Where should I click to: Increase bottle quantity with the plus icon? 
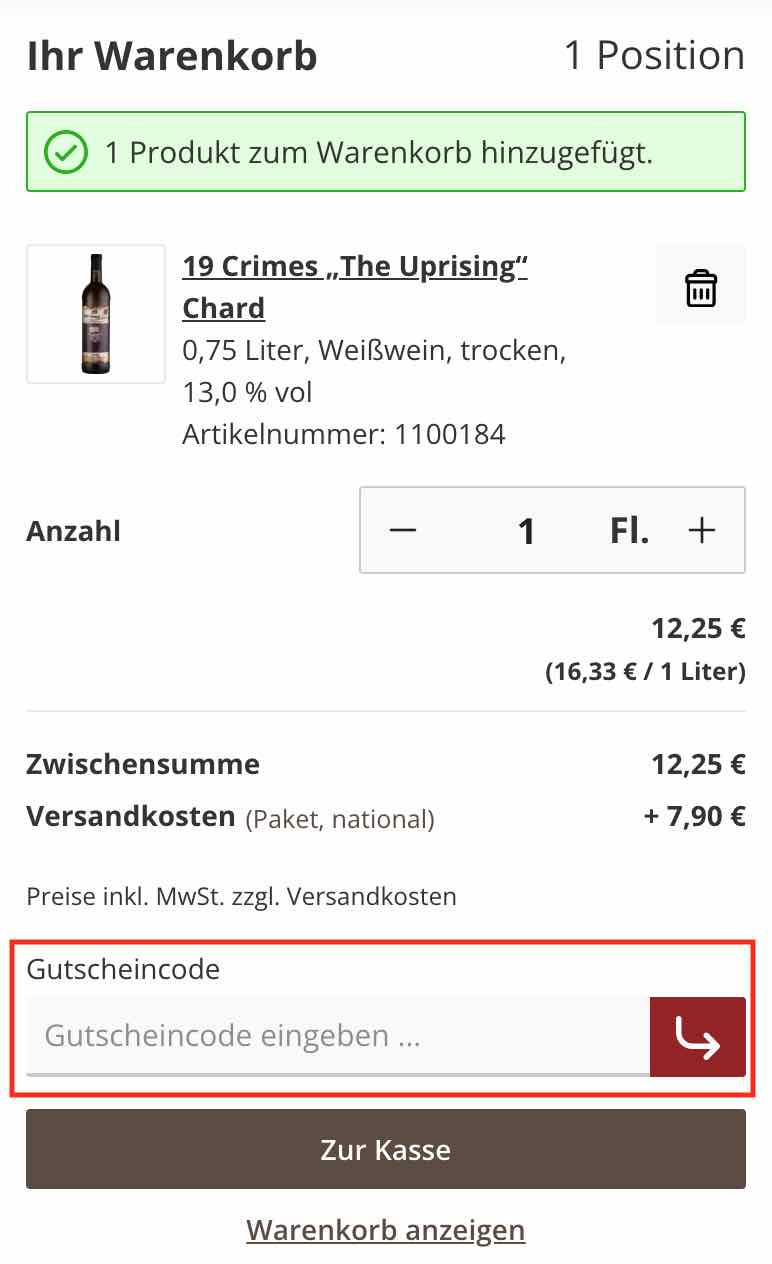[701, 530]
